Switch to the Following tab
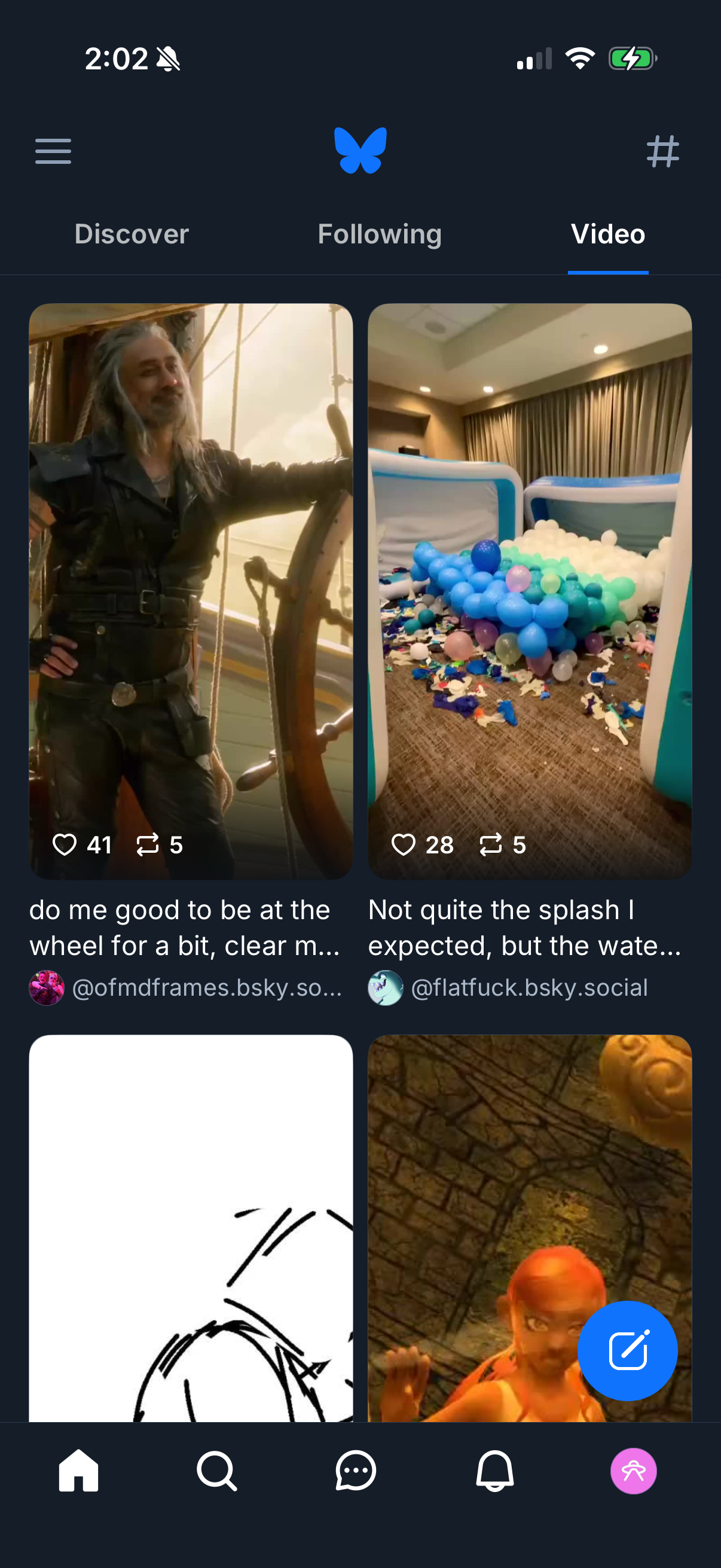This screenshot has width=721, height=1568. (379, 234)
